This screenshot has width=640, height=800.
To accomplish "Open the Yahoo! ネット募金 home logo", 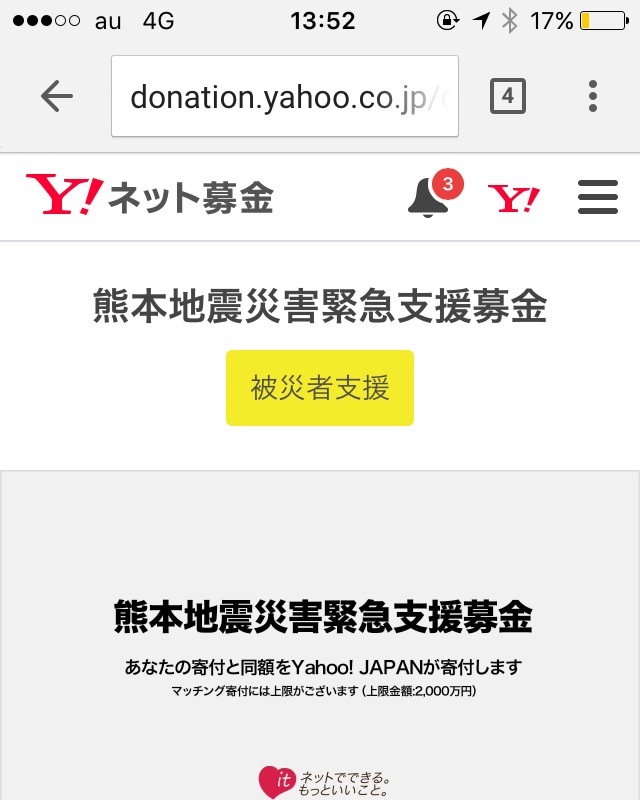I will [150, 196].
